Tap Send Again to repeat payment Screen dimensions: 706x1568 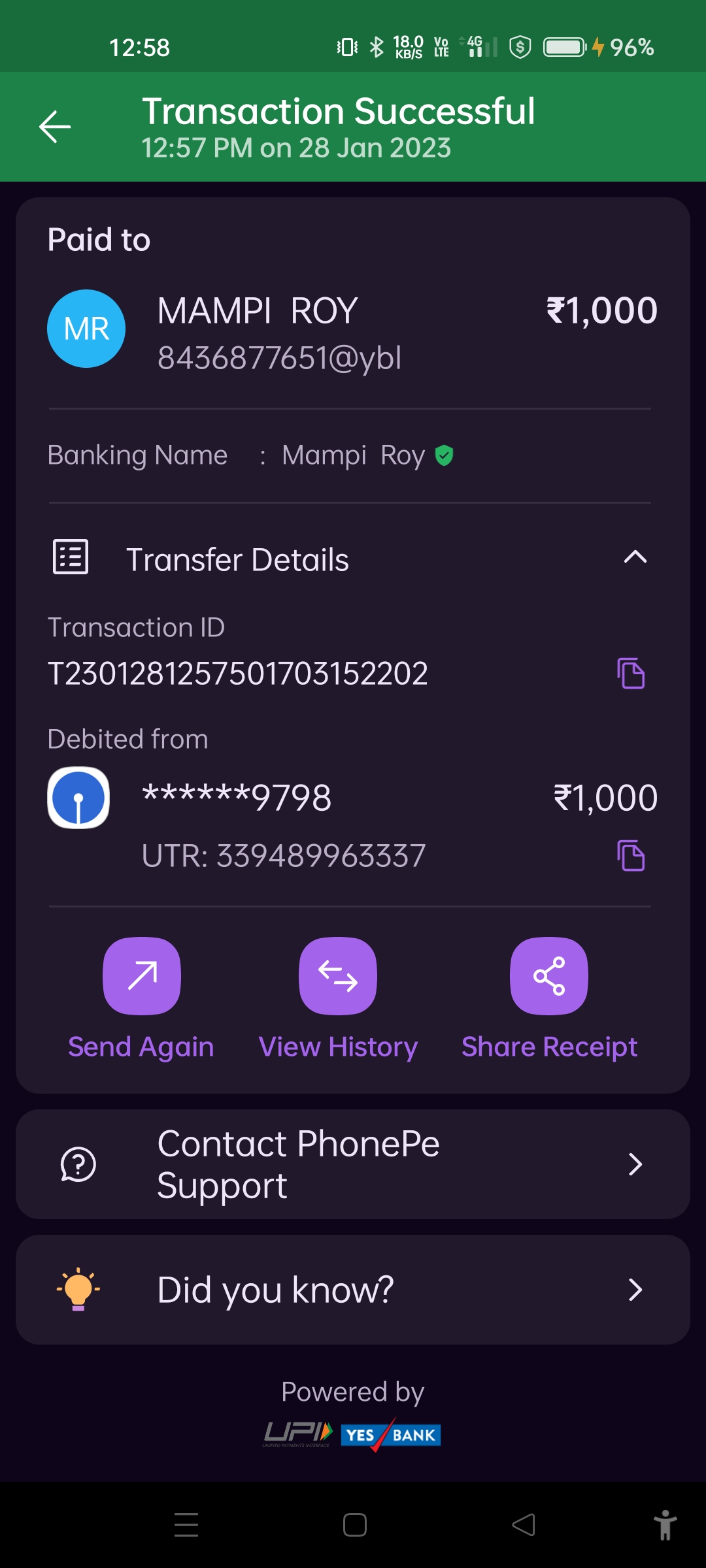pyautogui.click(x=142, y=977)
